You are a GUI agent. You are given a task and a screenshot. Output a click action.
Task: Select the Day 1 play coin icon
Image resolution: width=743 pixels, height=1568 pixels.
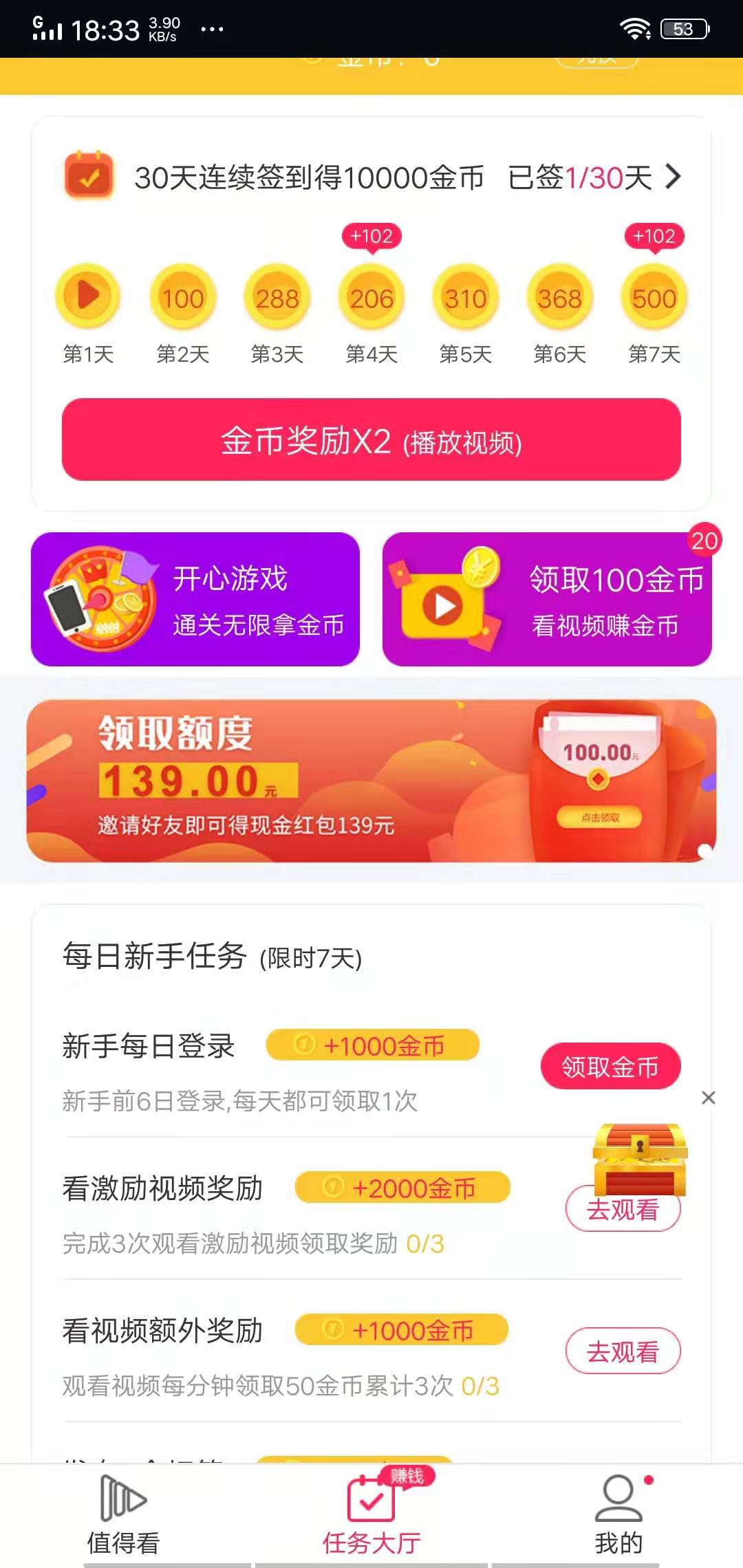pos(88,296)
